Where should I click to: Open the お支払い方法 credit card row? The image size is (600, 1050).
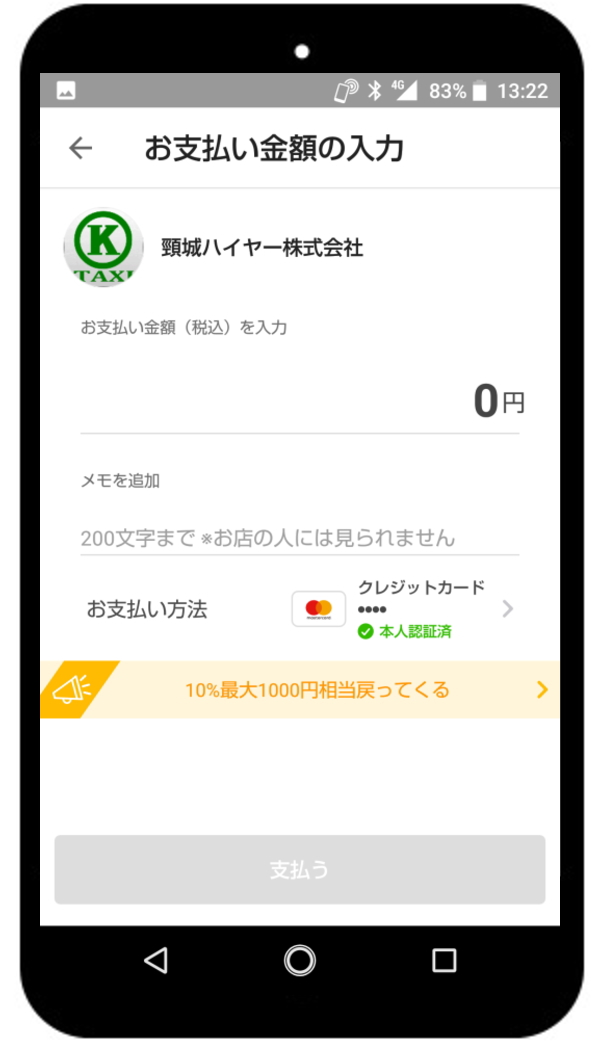pyautogui.click(x=299, y=609)
